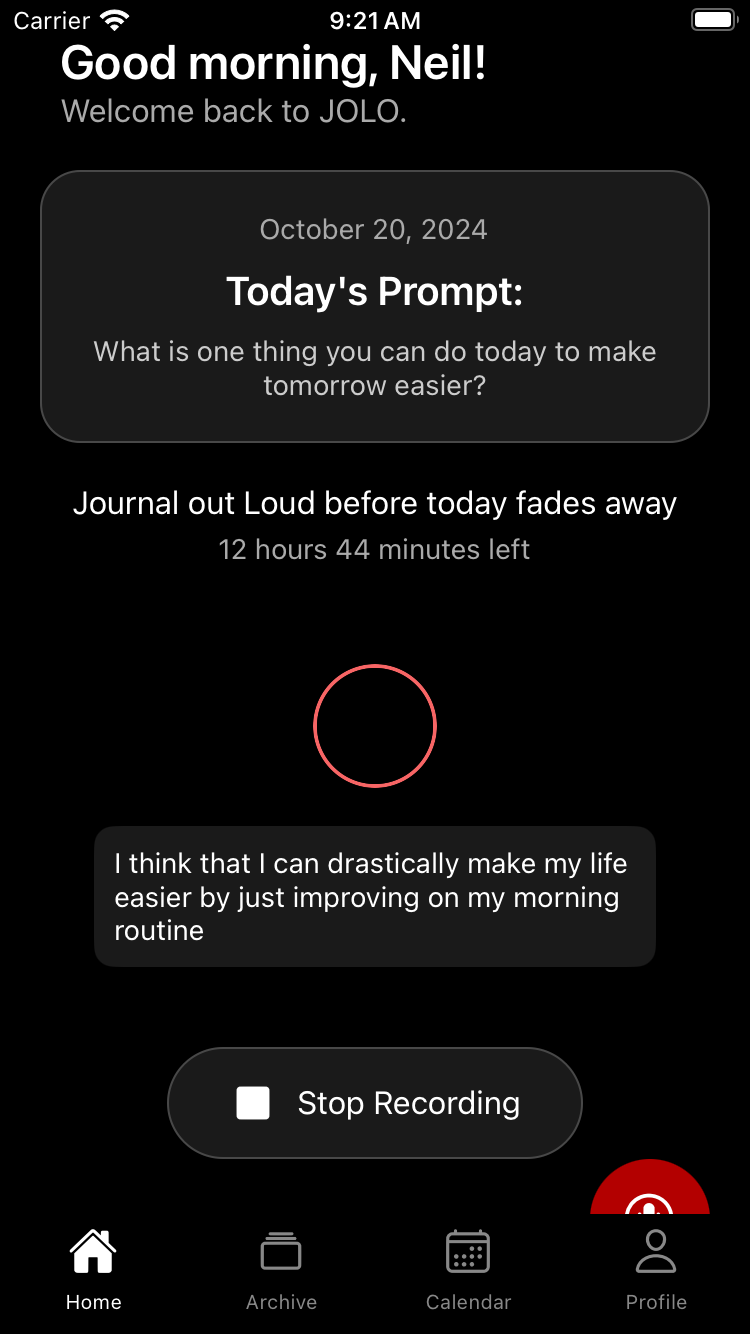Toggle recording with the circular record indicator

[375, 725]
